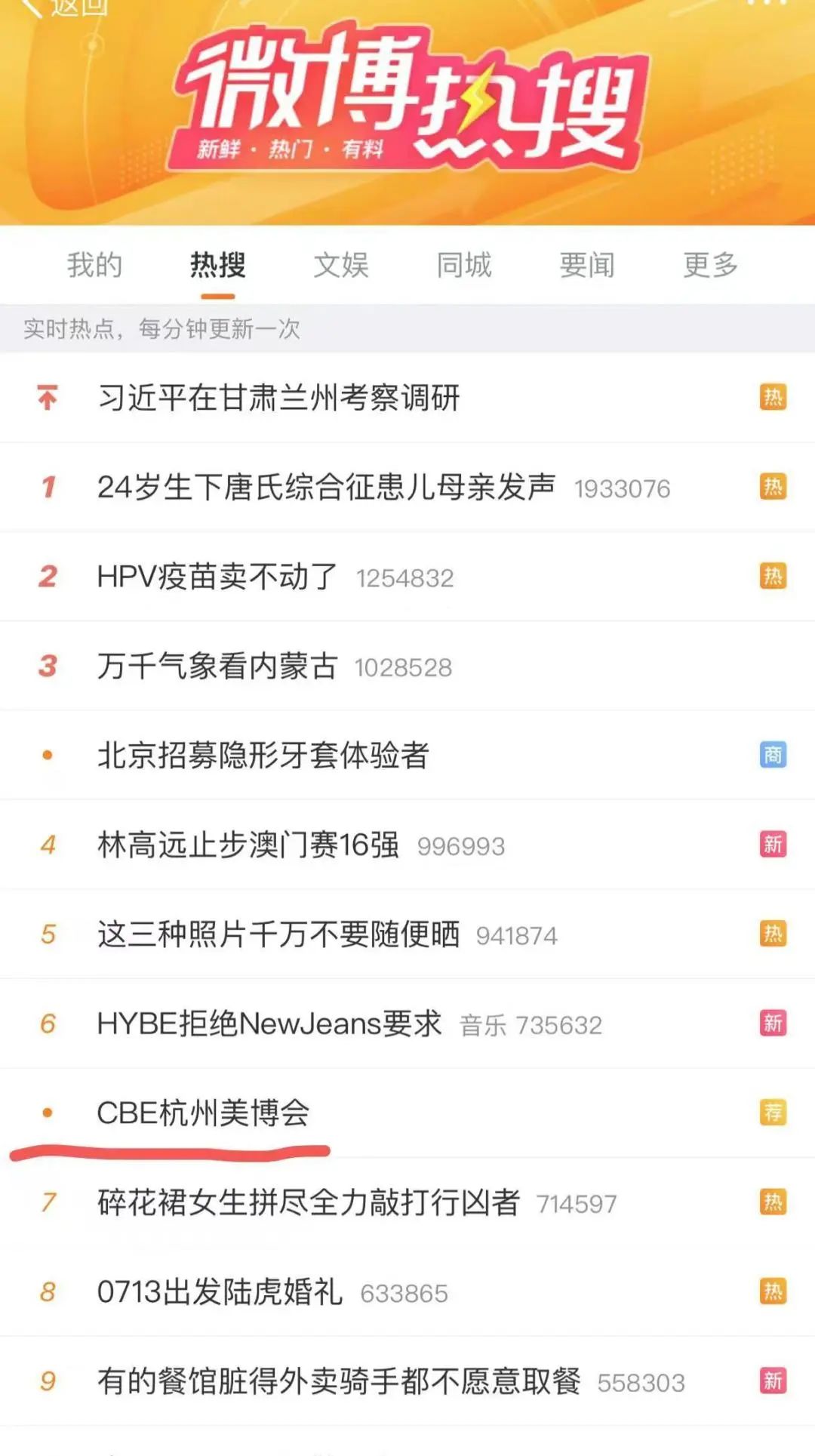
Task: Select the 热搜 tab
Action: click(x=217, y=266)
